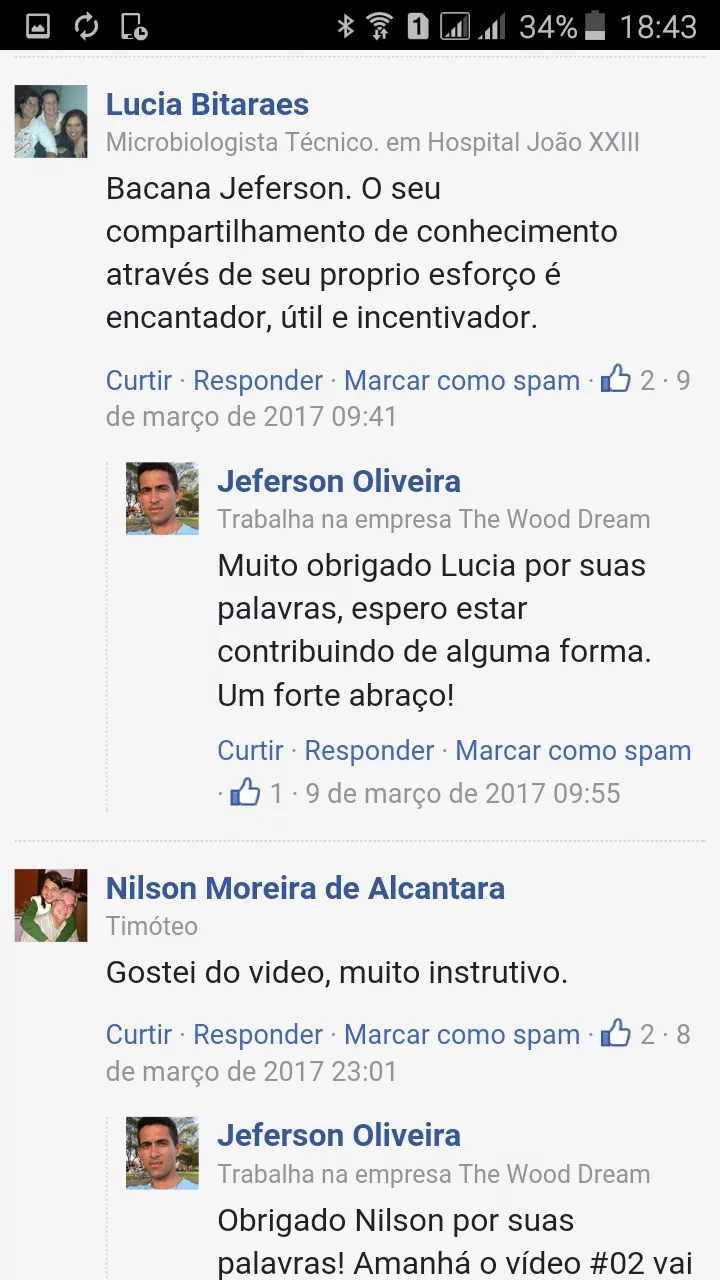Image resolution: width=720 pixels, height=1280 pixels.
Task: Open Jeferson Oliveira's name in reply to Lucia
Action: (x=338, y=481)
